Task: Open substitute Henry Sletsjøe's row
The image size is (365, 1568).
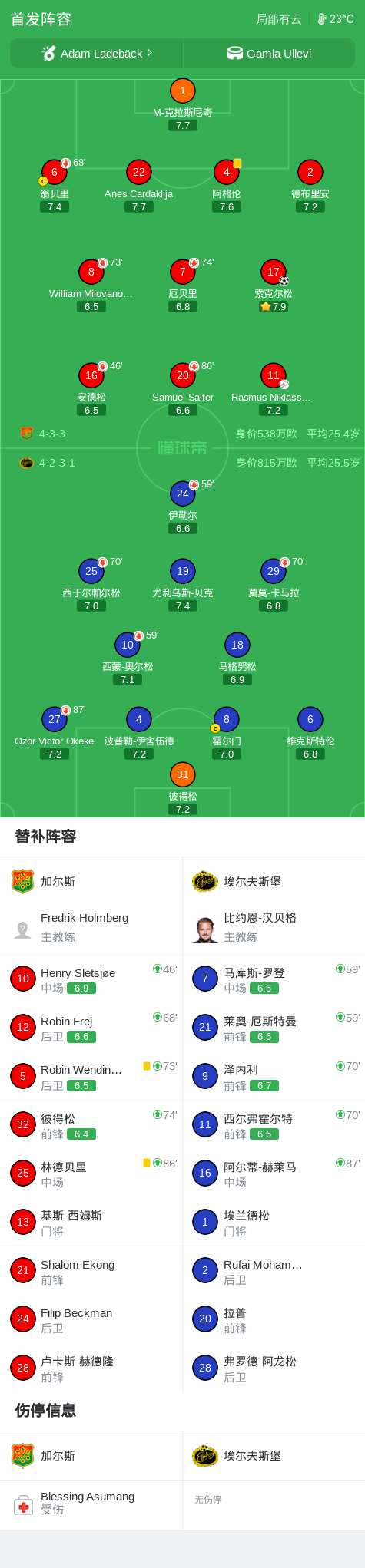Action: point(91,979)
